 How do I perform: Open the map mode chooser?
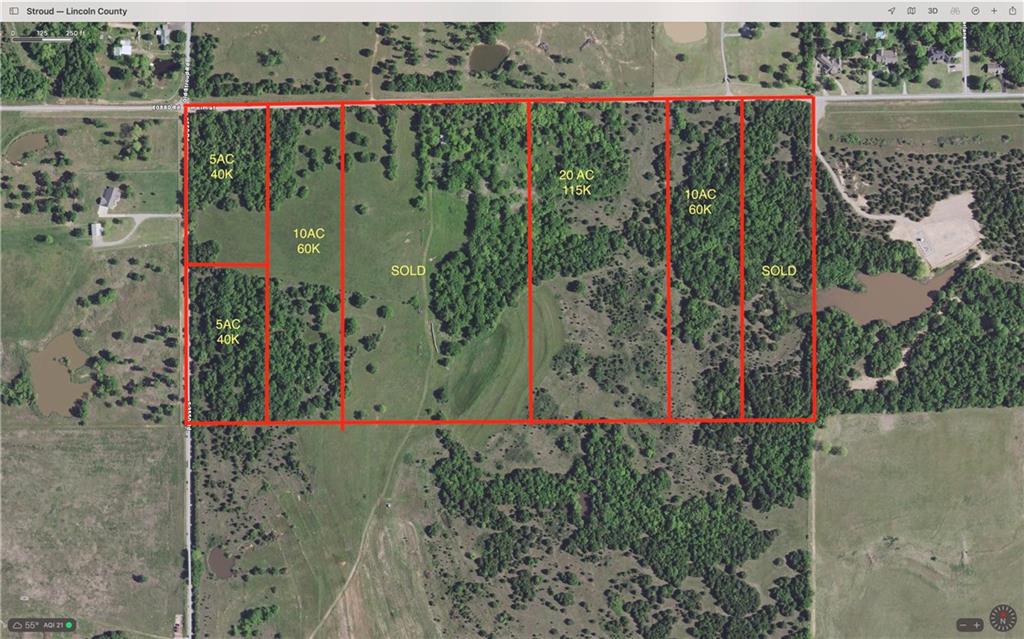click(911, 10)
